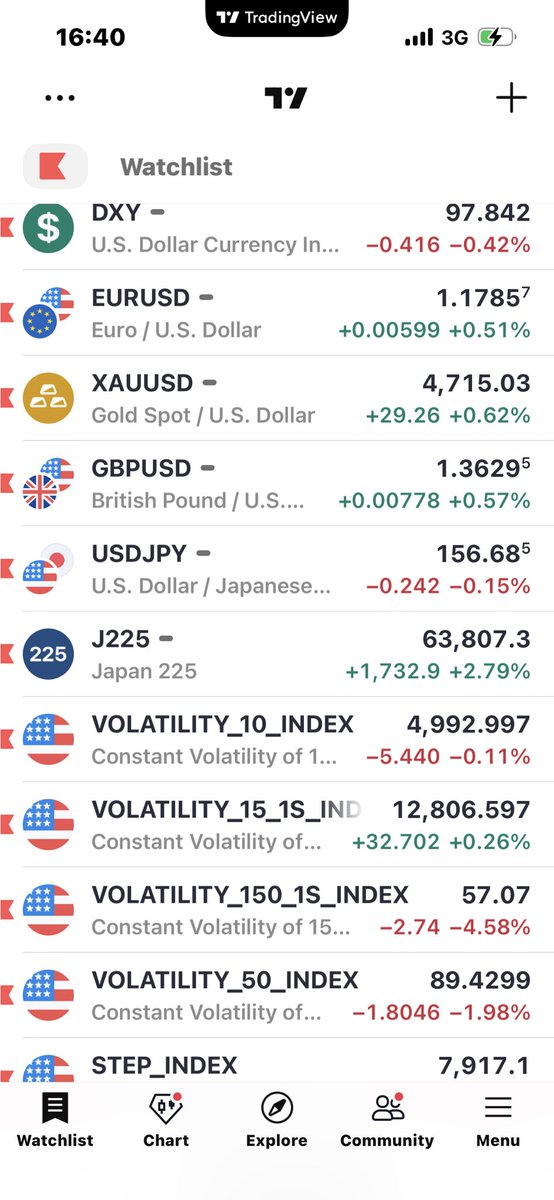The width and height of the screenshot is (554, 1200).
Task: Open the EURUSD pair
Action: click(277, 313)
